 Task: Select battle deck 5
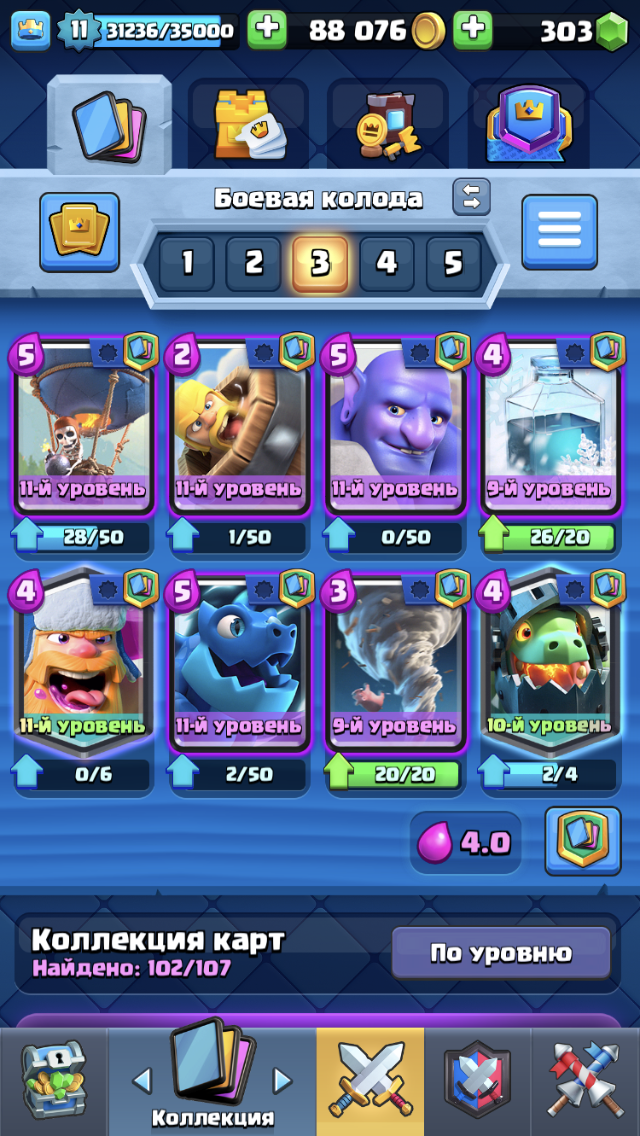(x=453, y=263)
